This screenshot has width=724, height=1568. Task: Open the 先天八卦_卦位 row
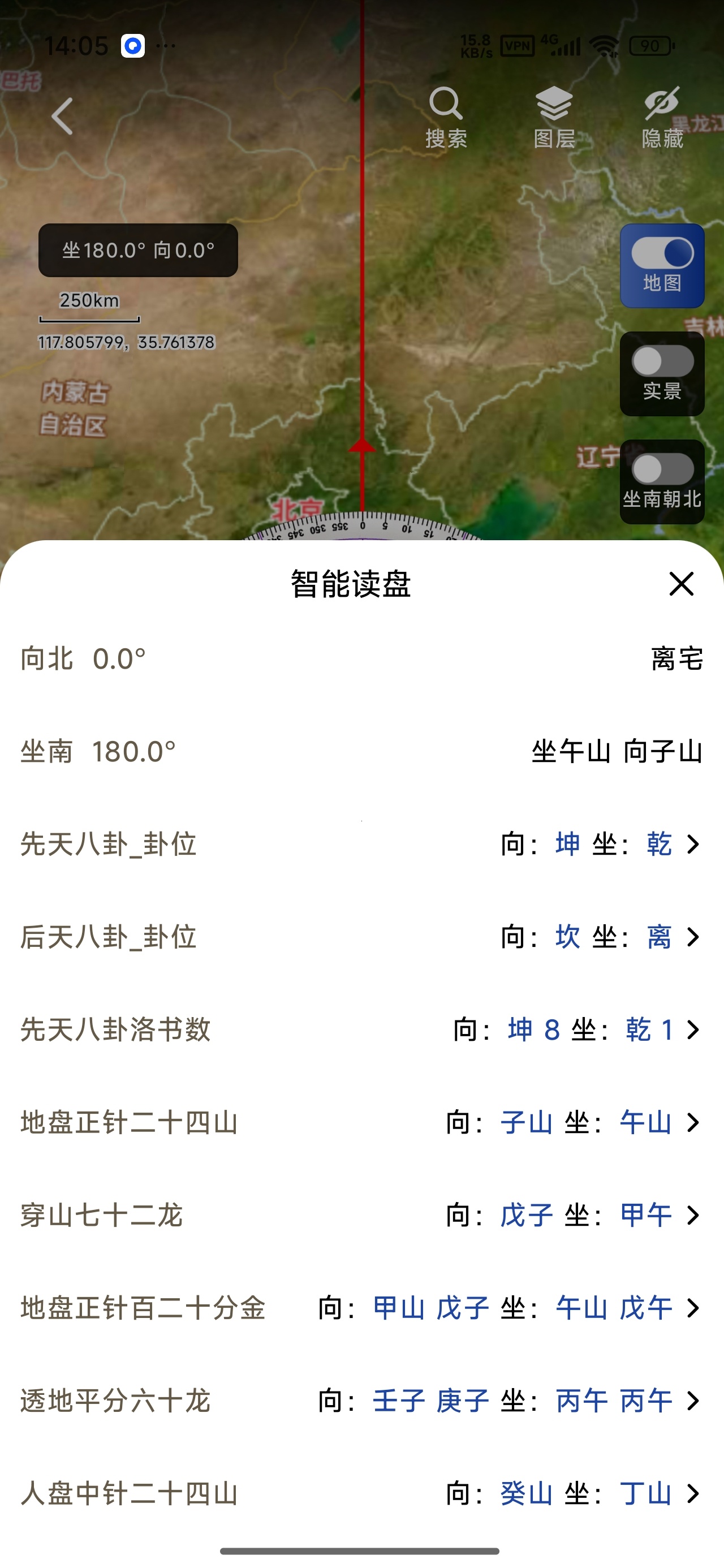coord(361,845)
